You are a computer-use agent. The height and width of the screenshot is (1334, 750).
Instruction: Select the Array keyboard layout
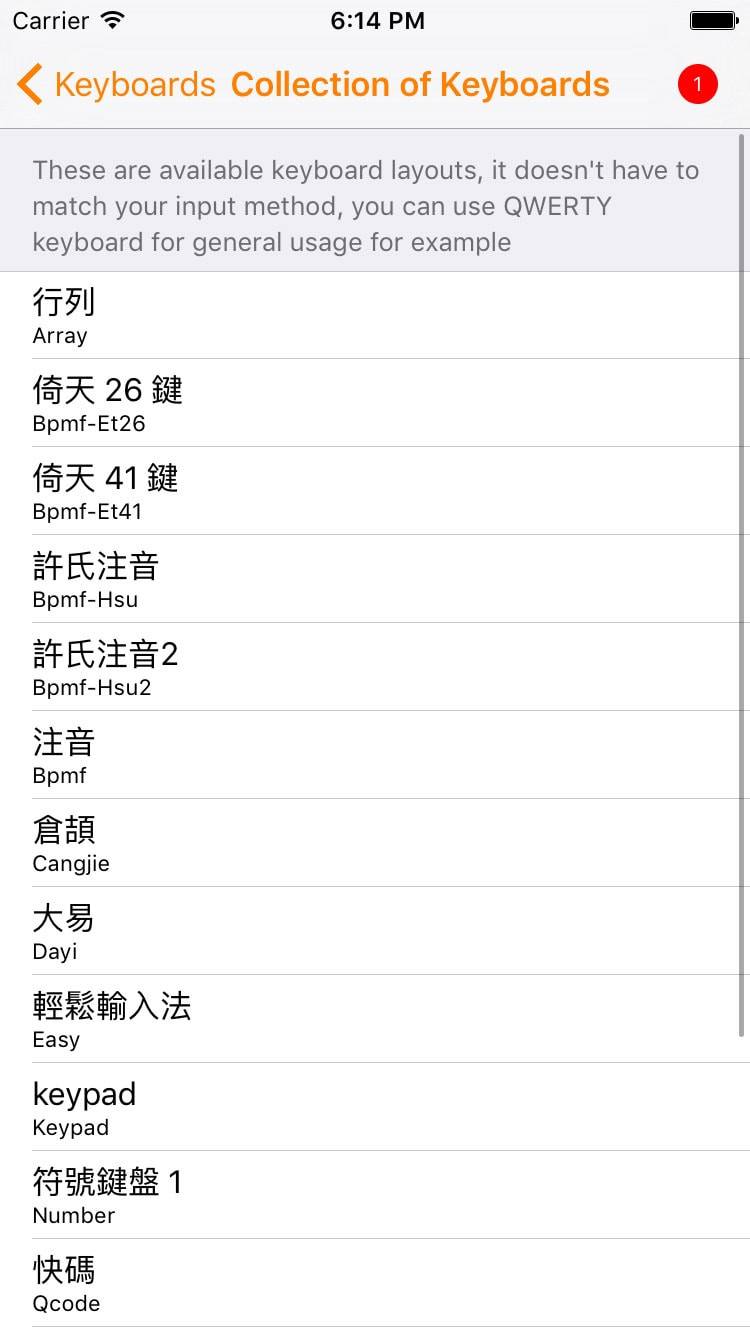[375, 315]
